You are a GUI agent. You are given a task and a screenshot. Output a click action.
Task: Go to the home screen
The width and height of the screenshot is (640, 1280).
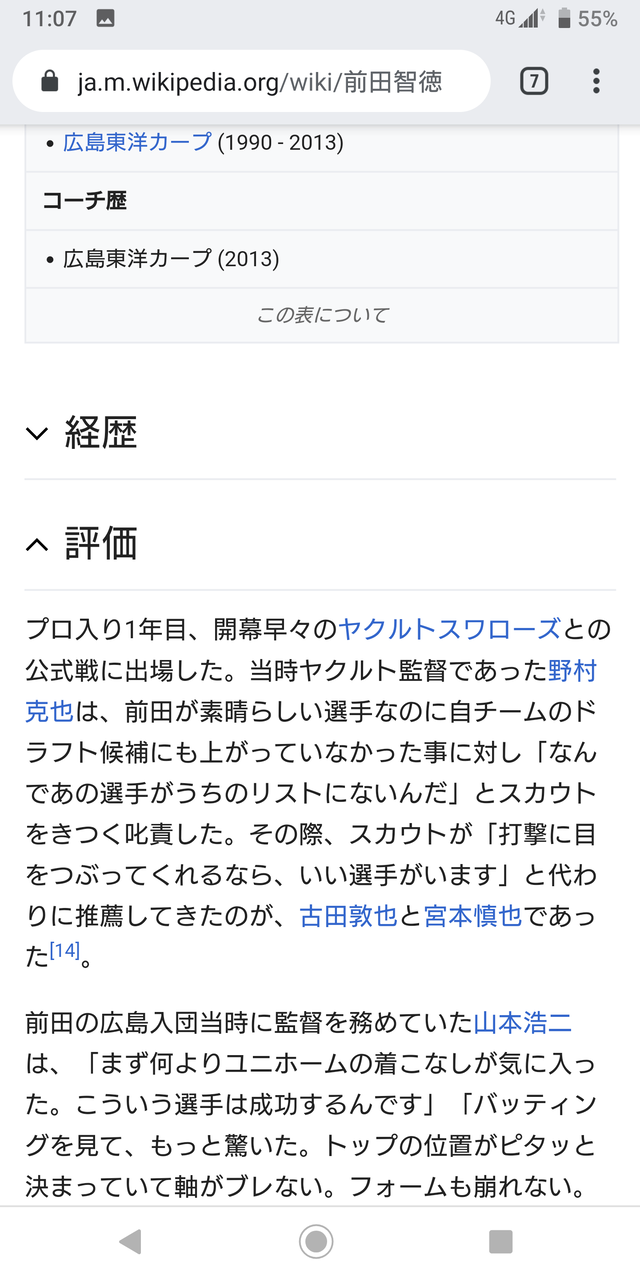316,1242
